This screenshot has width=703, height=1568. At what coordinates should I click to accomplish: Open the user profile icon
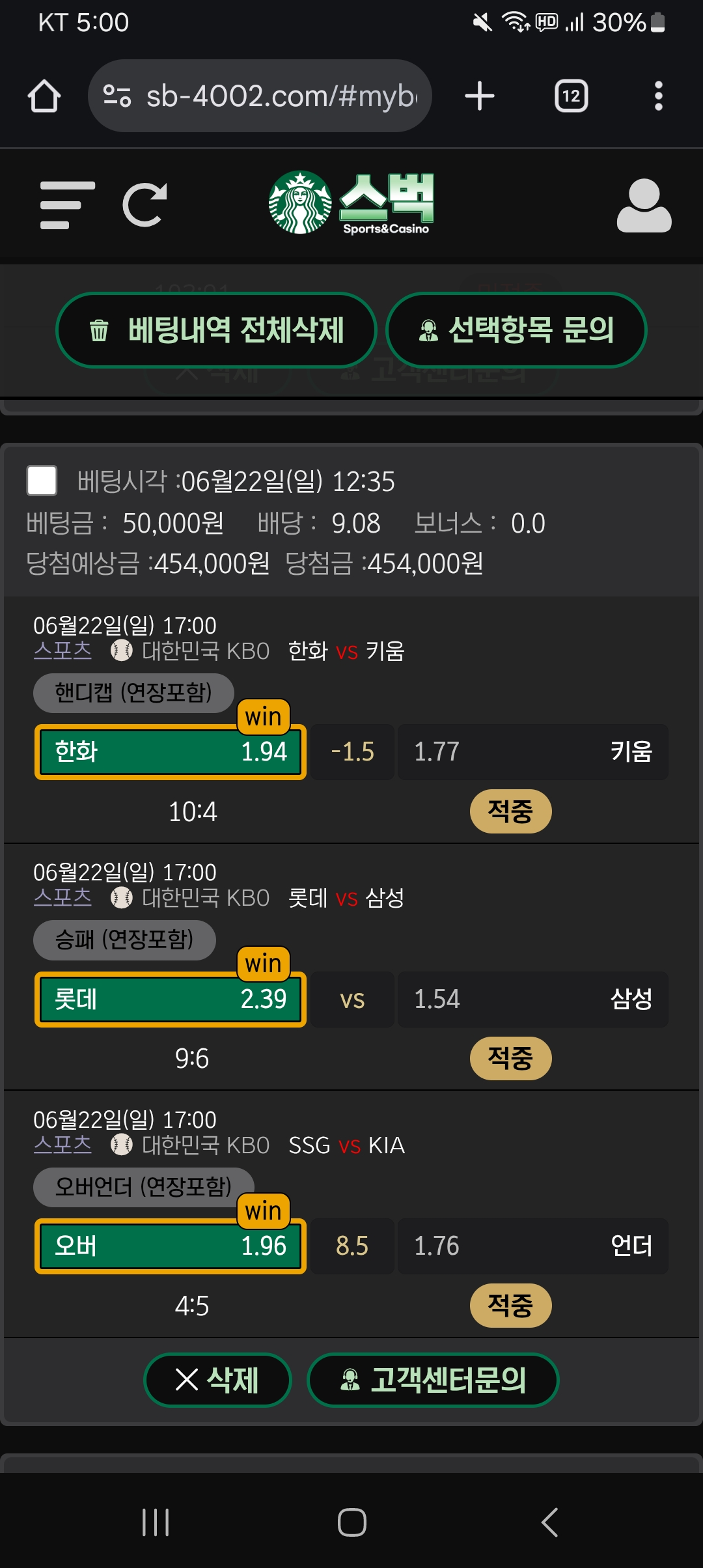pyautogui.click(x=644, y=205)
